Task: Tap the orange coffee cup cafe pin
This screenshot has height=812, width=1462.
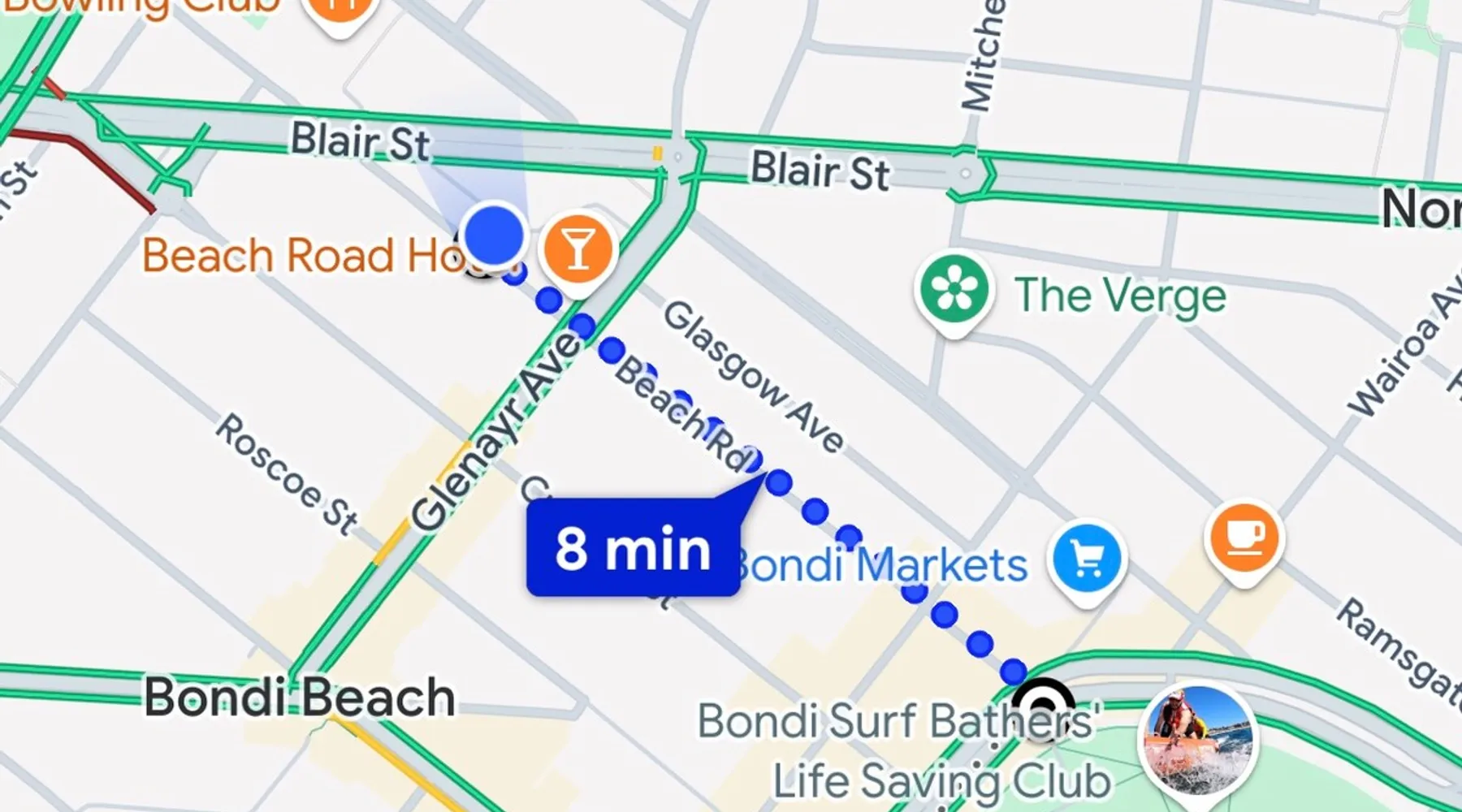Action: 1244,537
